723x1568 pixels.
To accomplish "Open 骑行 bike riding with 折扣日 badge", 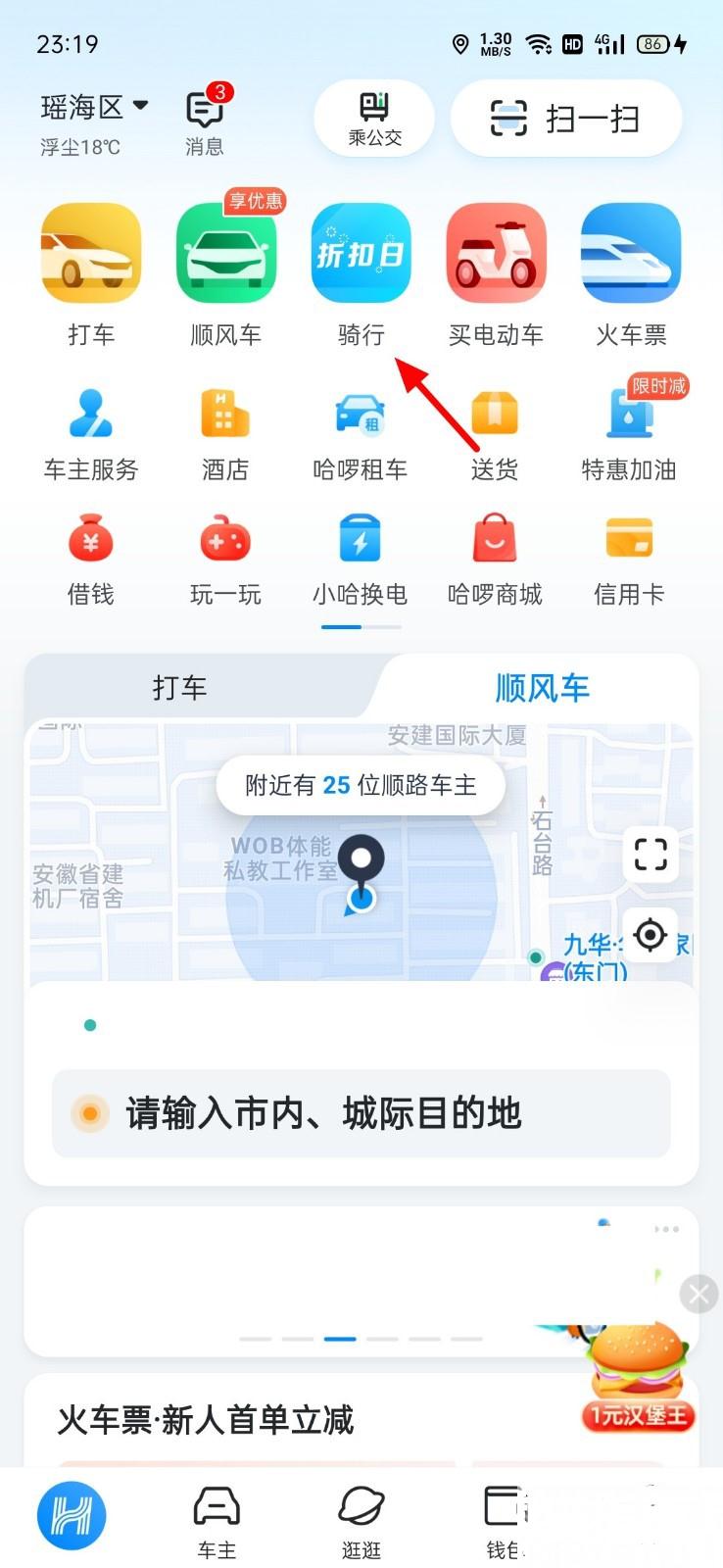I will [360, 253].
